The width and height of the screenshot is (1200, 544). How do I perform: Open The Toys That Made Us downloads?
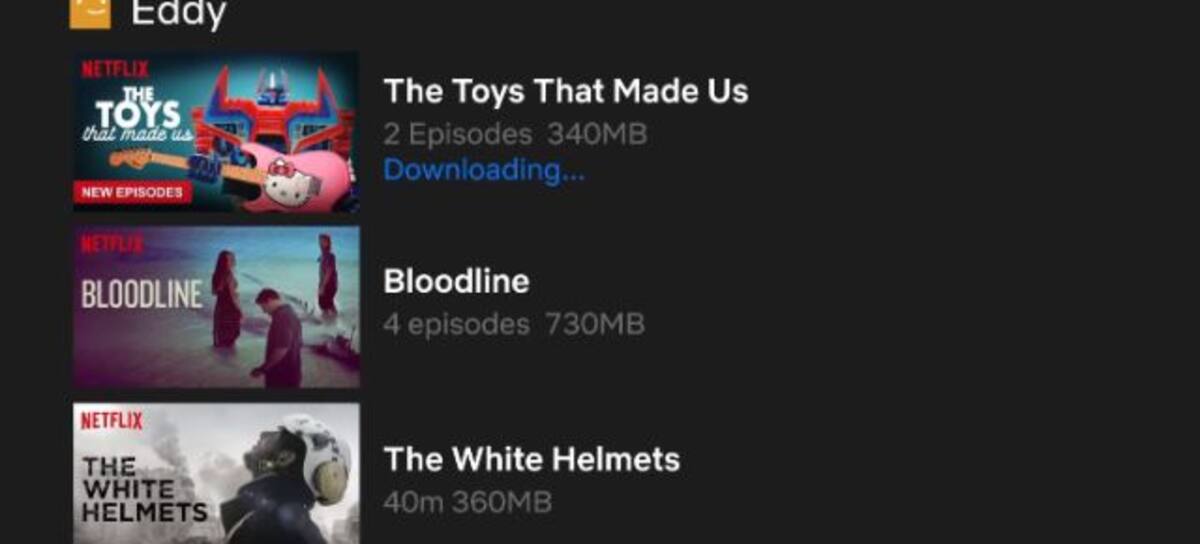click(565, 92)
